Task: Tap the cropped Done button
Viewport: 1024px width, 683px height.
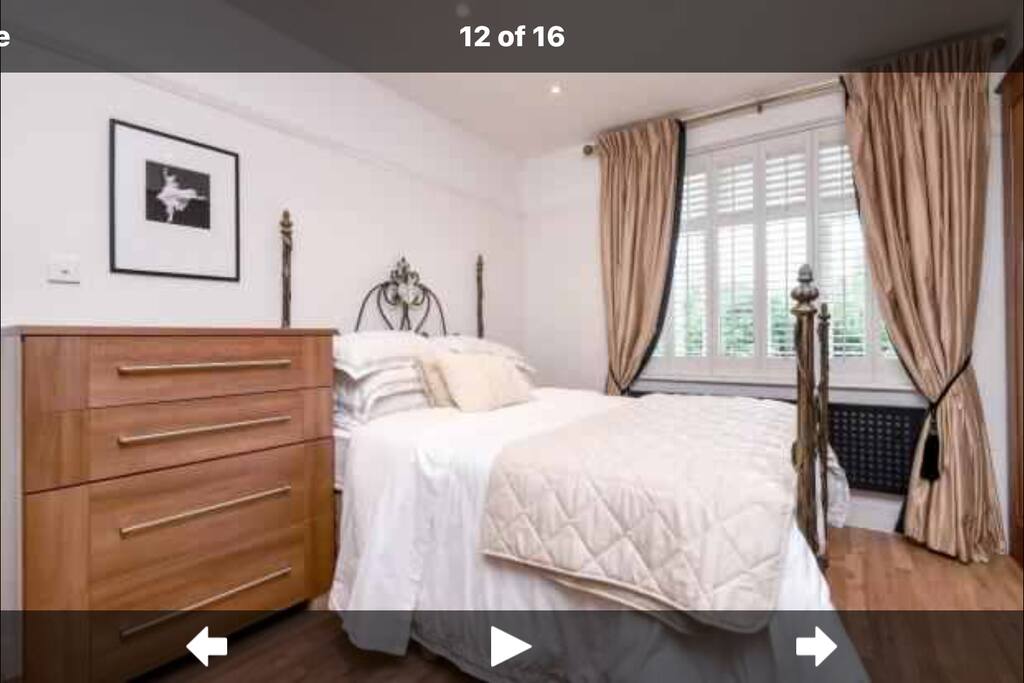Action: tap(5, 37)
